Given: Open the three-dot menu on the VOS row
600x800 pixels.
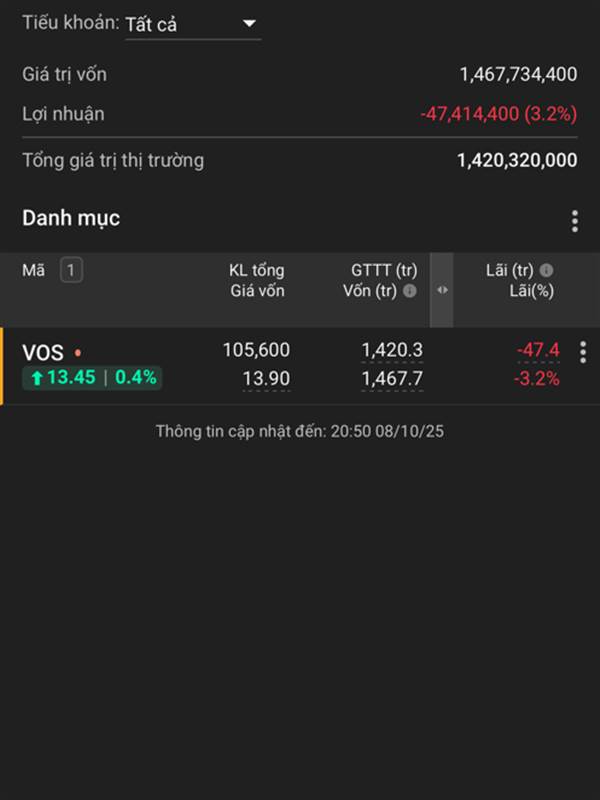Looking at the screenshot, I should [583, 352].
